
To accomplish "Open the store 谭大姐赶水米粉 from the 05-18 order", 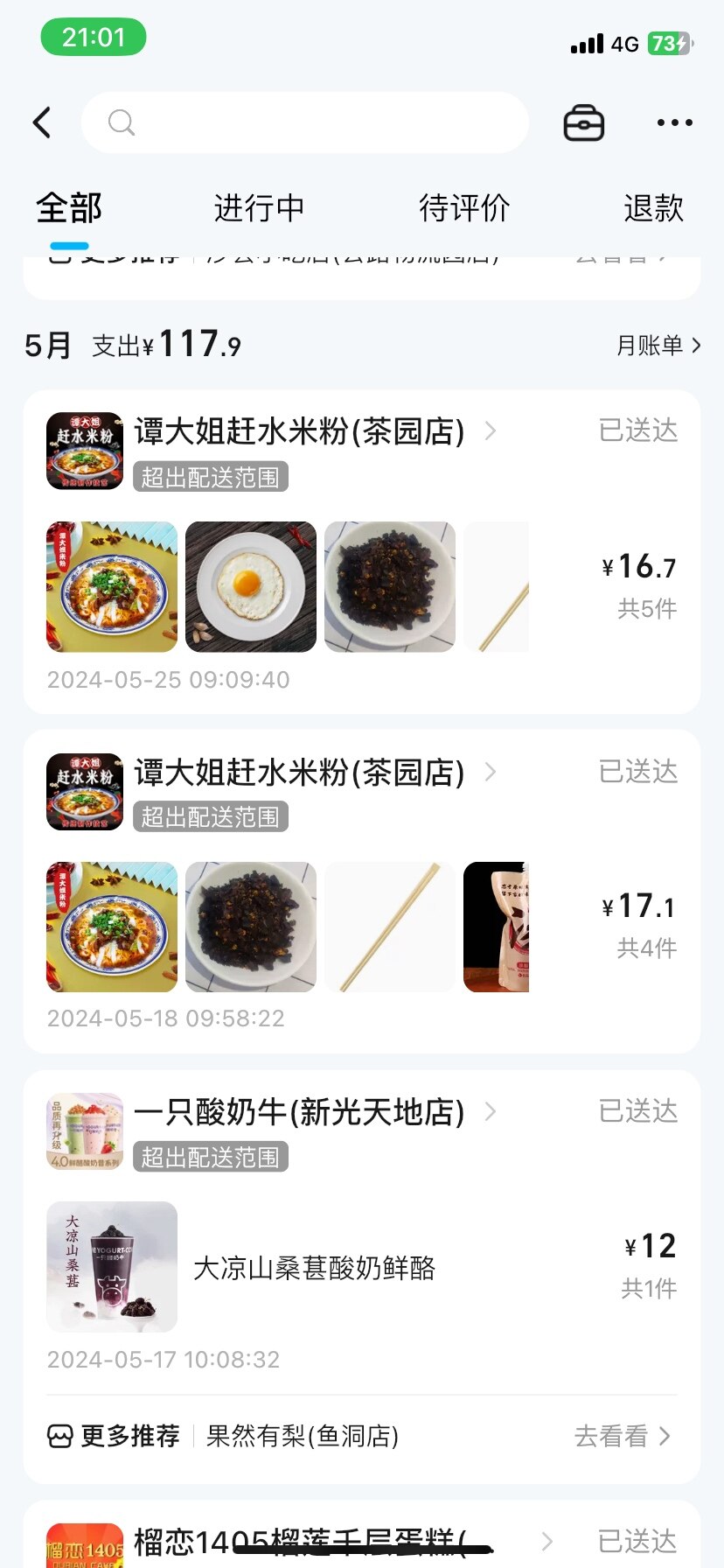I will [x=299, y=773].
